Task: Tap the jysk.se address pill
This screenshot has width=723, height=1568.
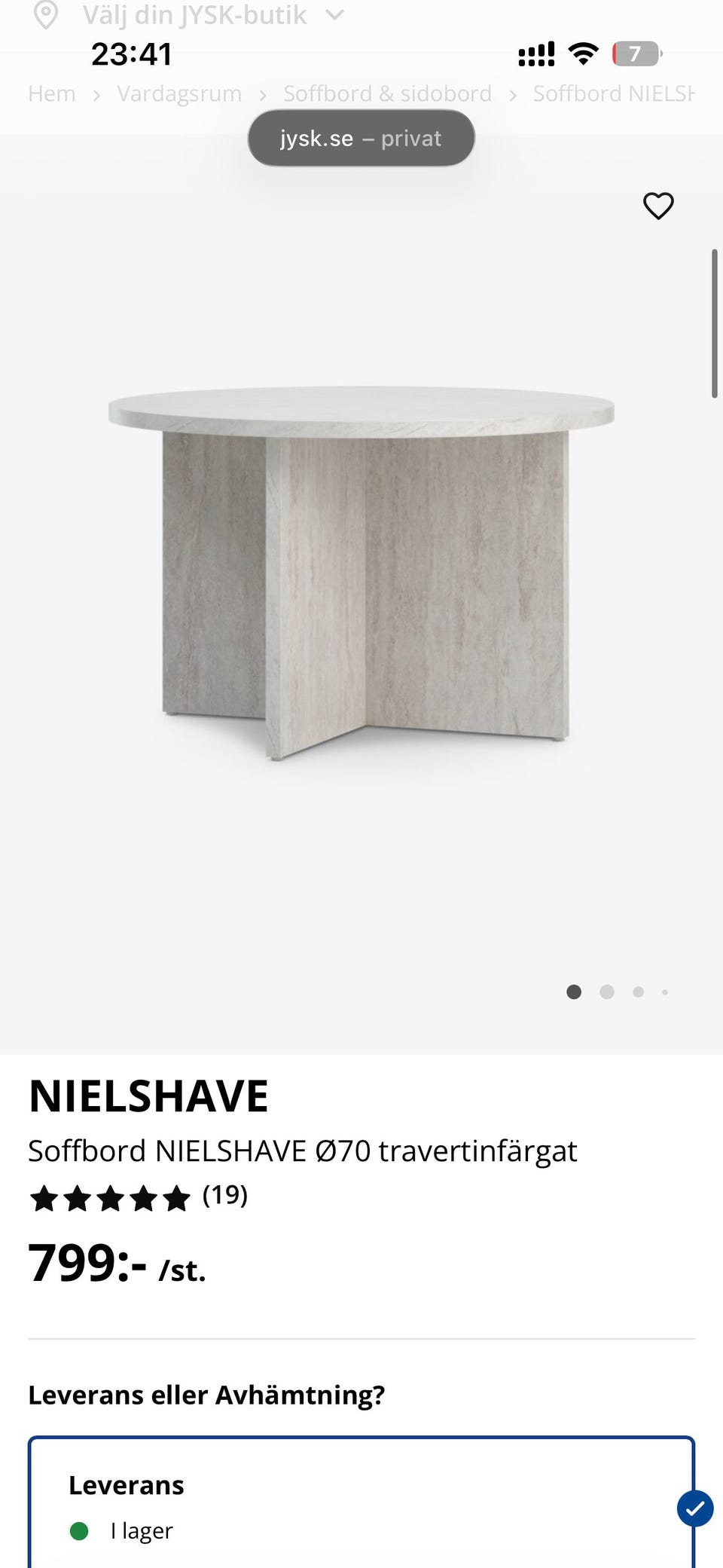Action: pyautogui.click(x=361, y=139)
